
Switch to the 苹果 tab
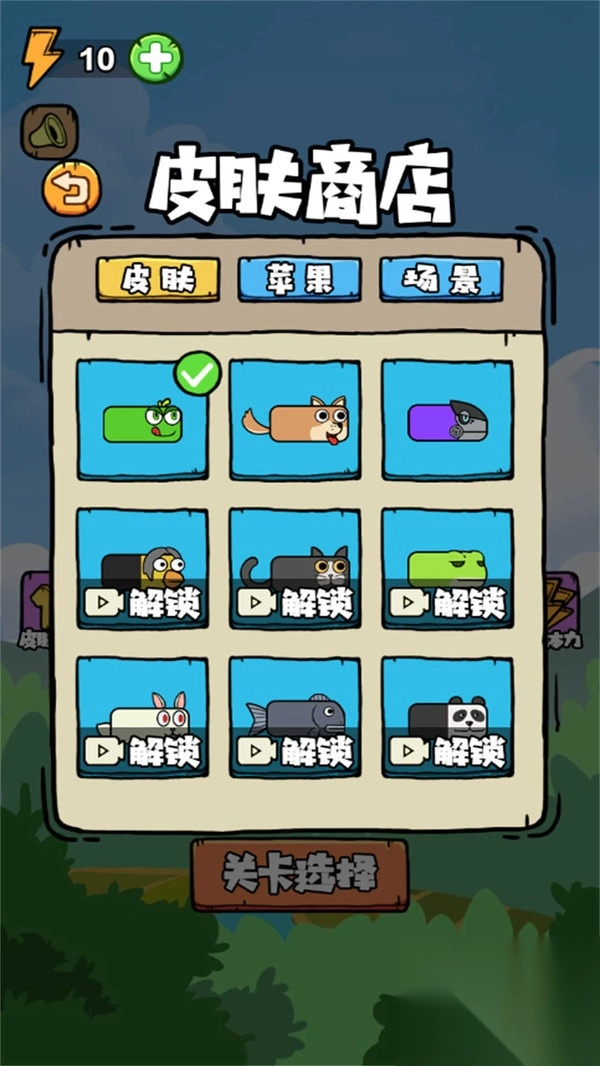click(299, 279)
